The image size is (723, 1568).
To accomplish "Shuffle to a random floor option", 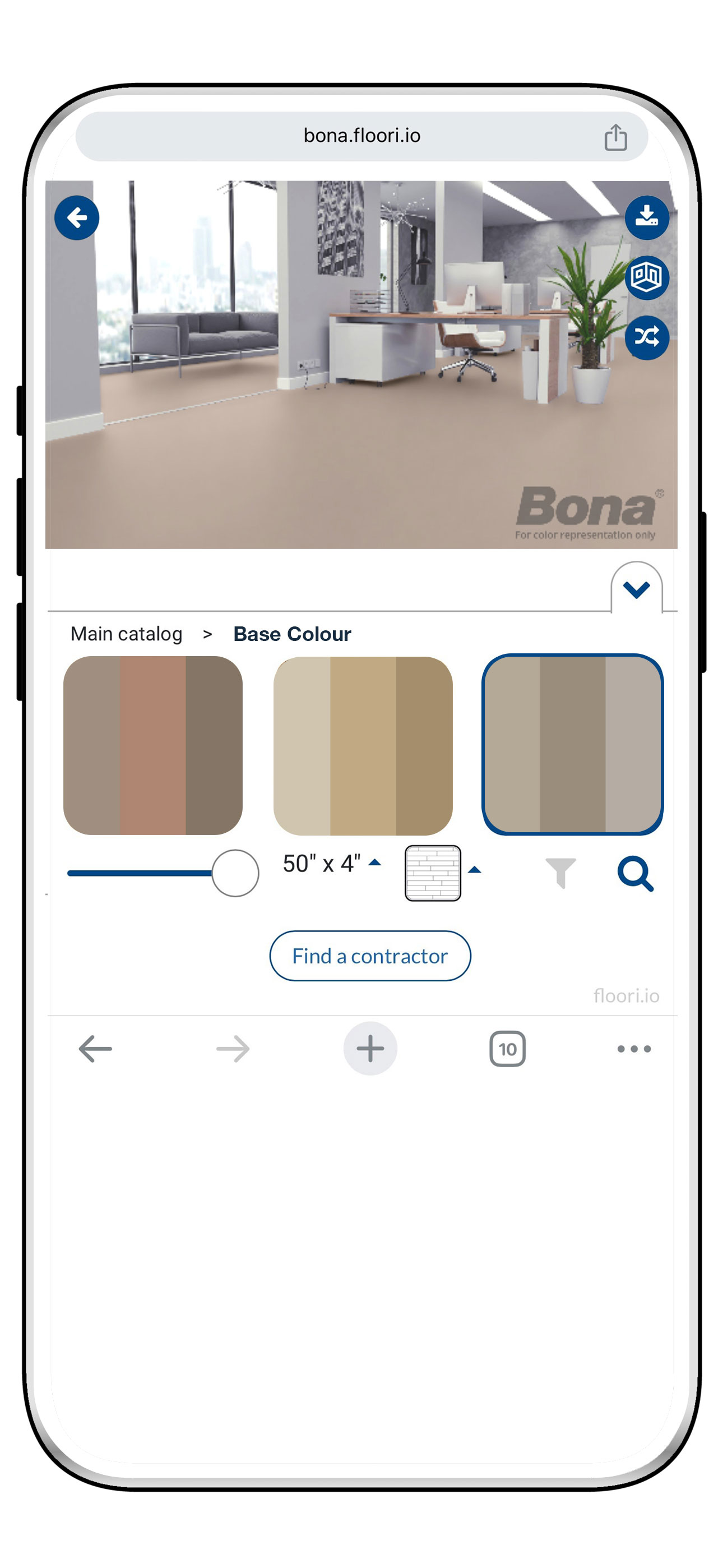I will [646, 336].
